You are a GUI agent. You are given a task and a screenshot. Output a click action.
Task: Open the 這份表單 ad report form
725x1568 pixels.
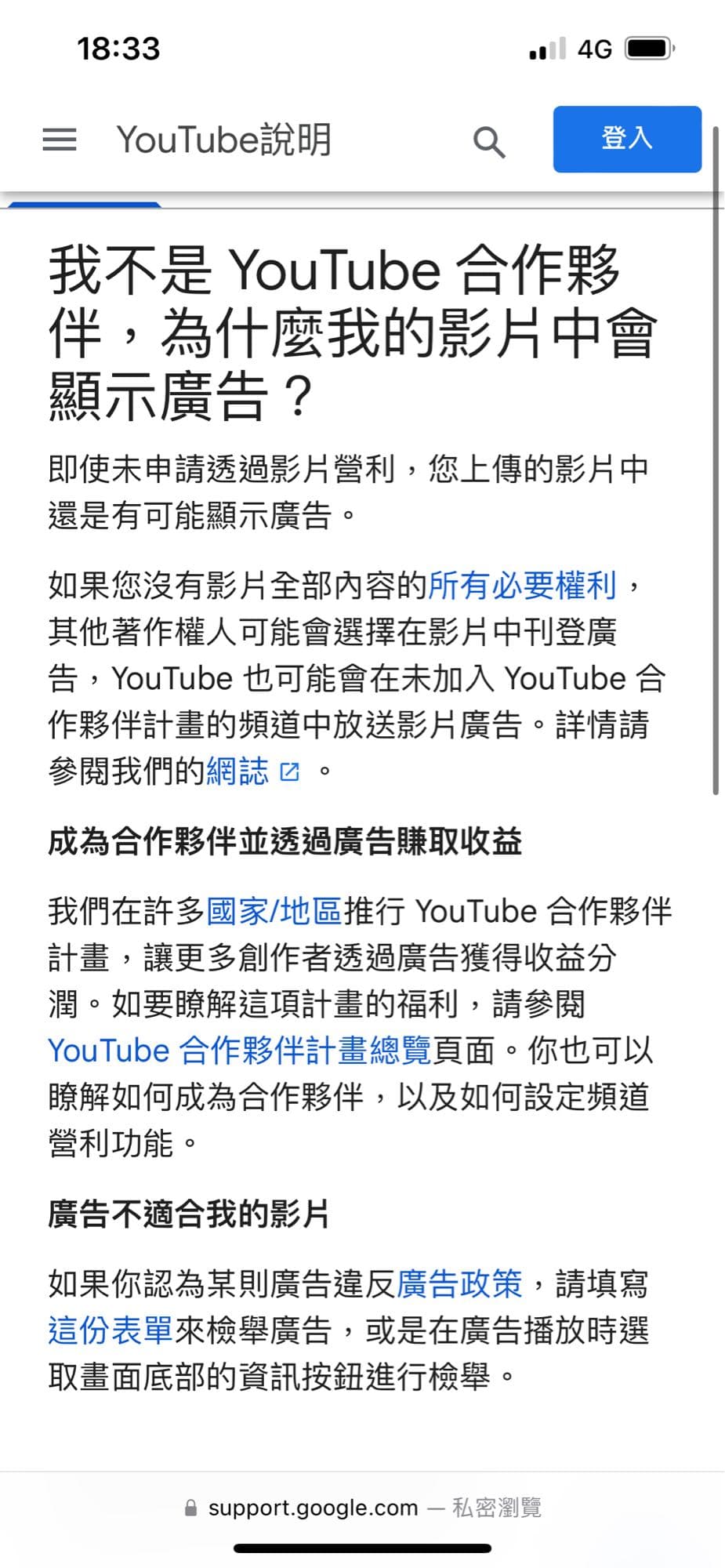click(110, 1328)
